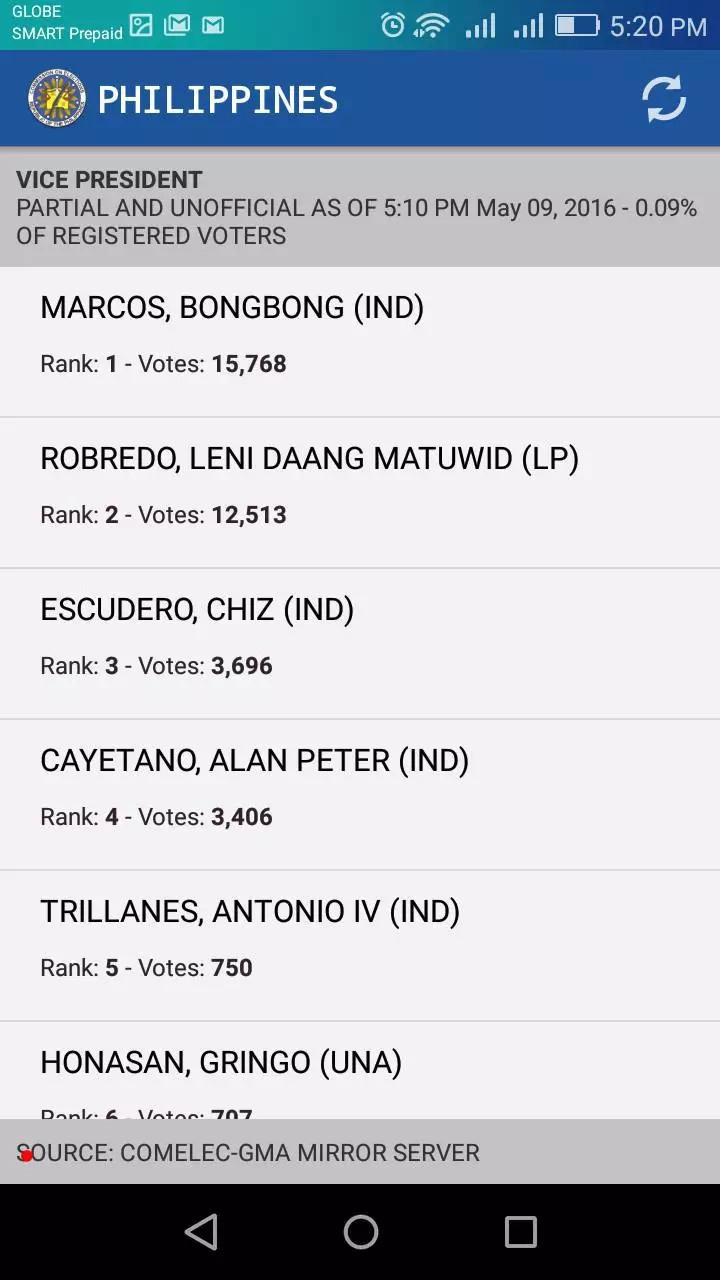The image size is (720, 1280).
Task: Open Marcos, Bongbong candidate row
Action: coord(360,342)
